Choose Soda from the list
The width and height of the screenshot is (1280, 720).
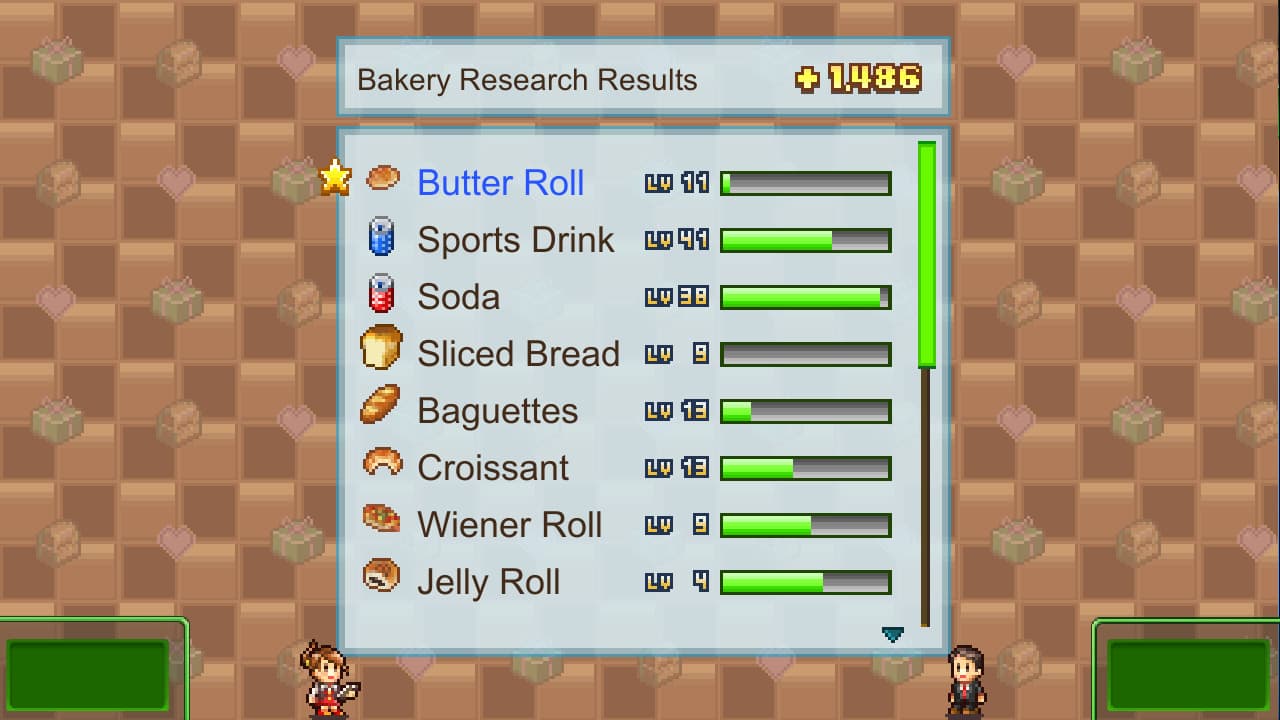pyautogui.click(x=459, y=297)
